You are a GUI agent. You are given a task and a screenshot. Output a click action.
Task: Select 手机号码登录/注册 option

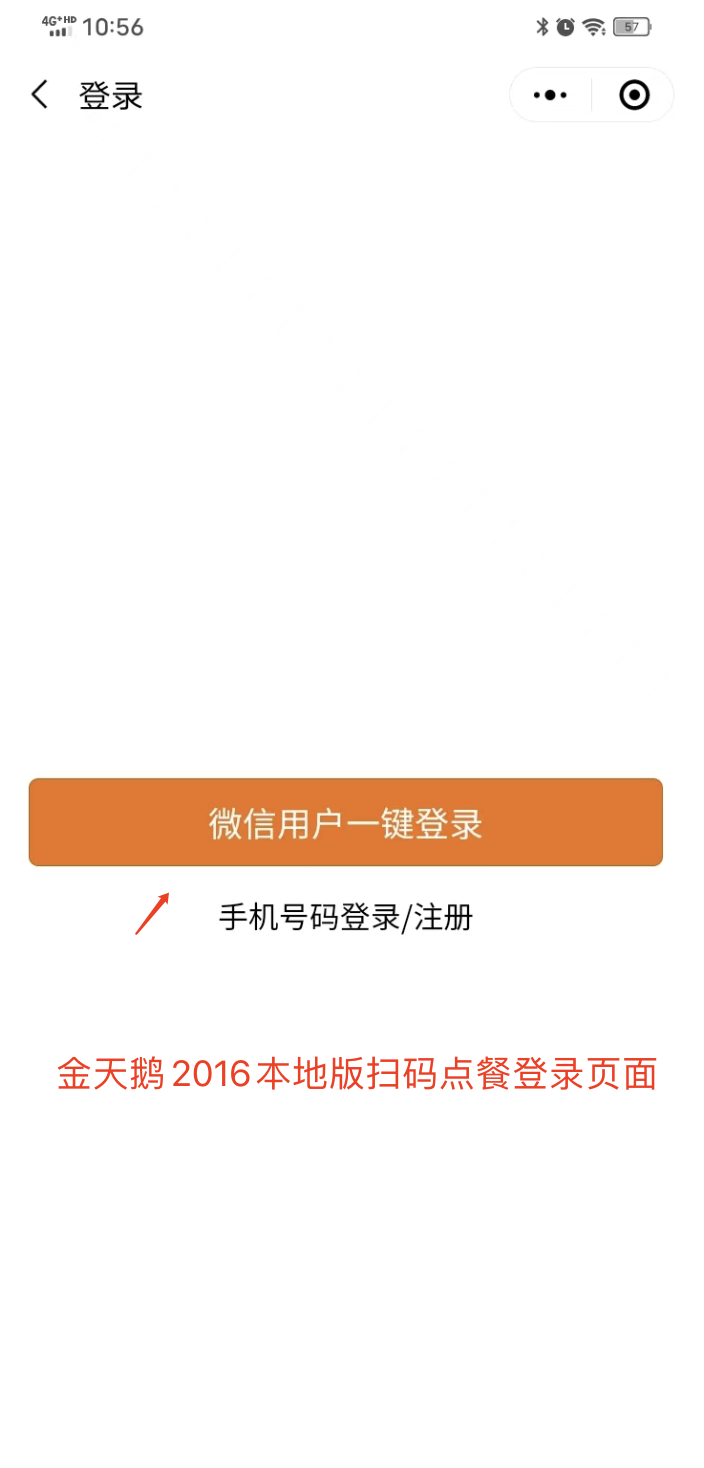(x=346, y=916)
